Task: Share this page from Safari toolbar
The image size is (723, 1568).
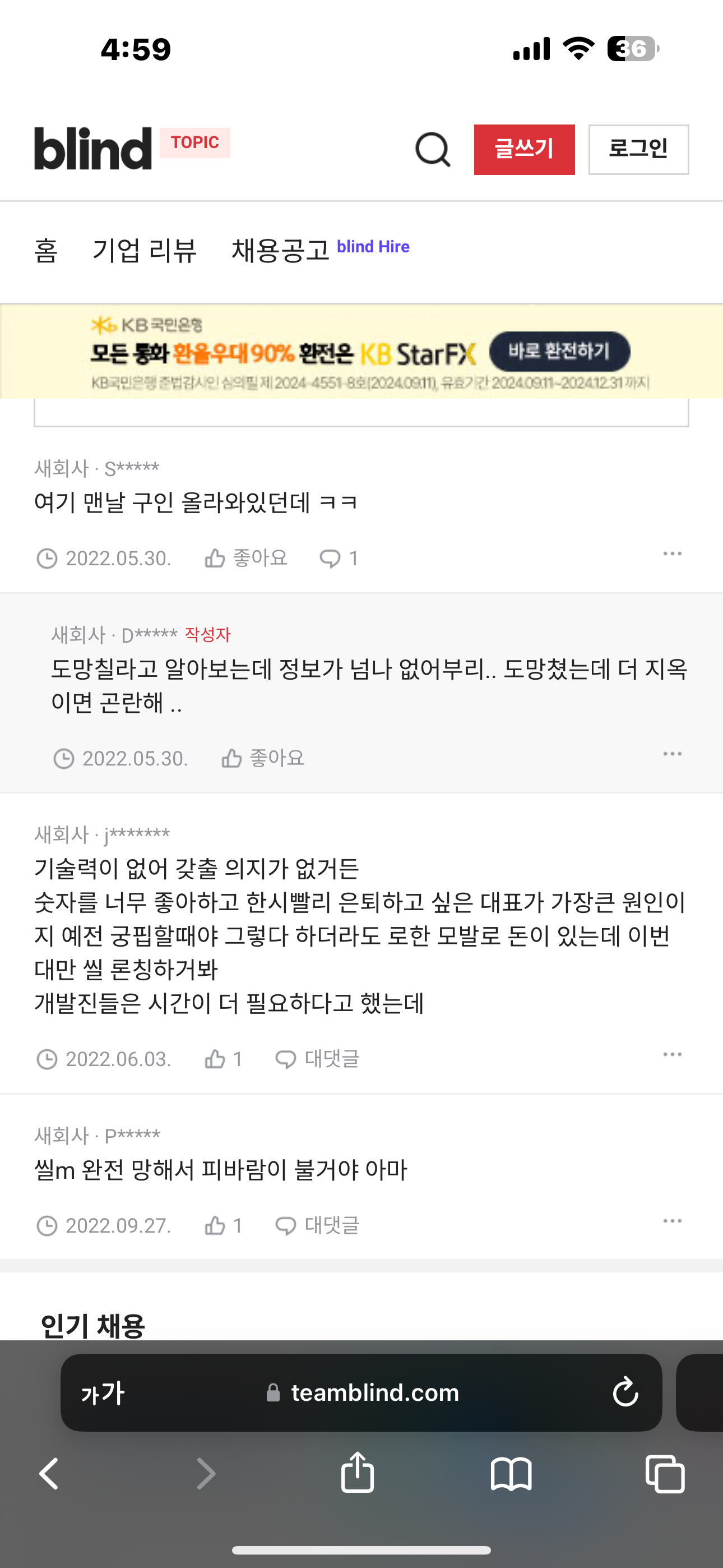Action: point(357,1473)
